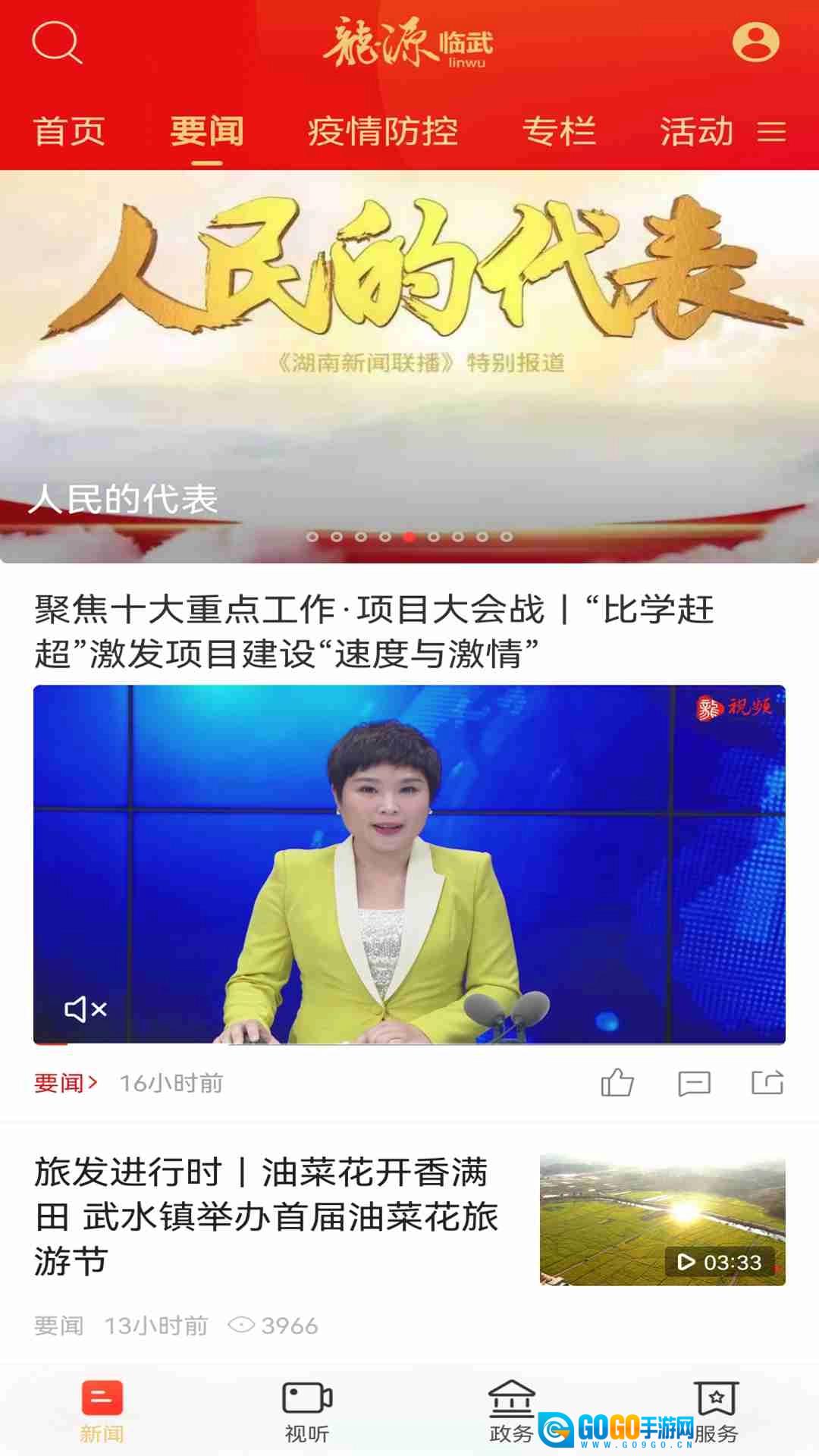Open the search icon
This screenshot has height=1456, width=819.
point(57,42)
